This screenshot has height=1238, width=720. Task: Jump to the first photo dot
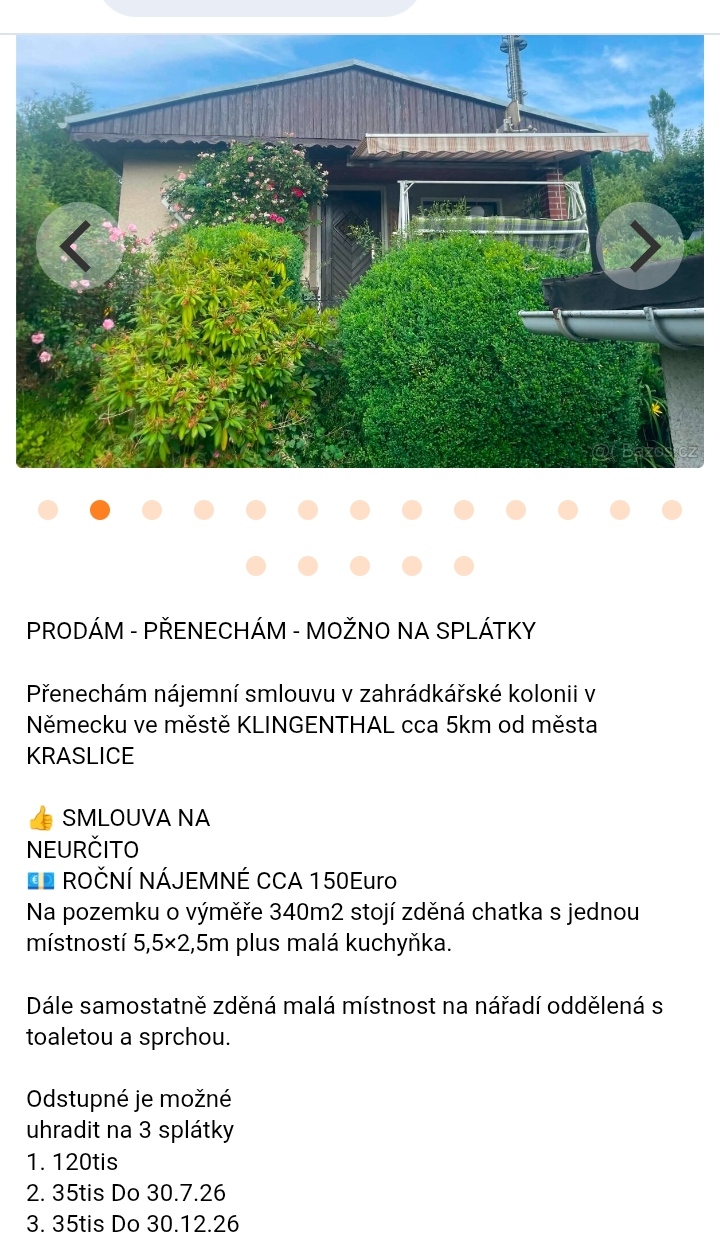(48, 510)
